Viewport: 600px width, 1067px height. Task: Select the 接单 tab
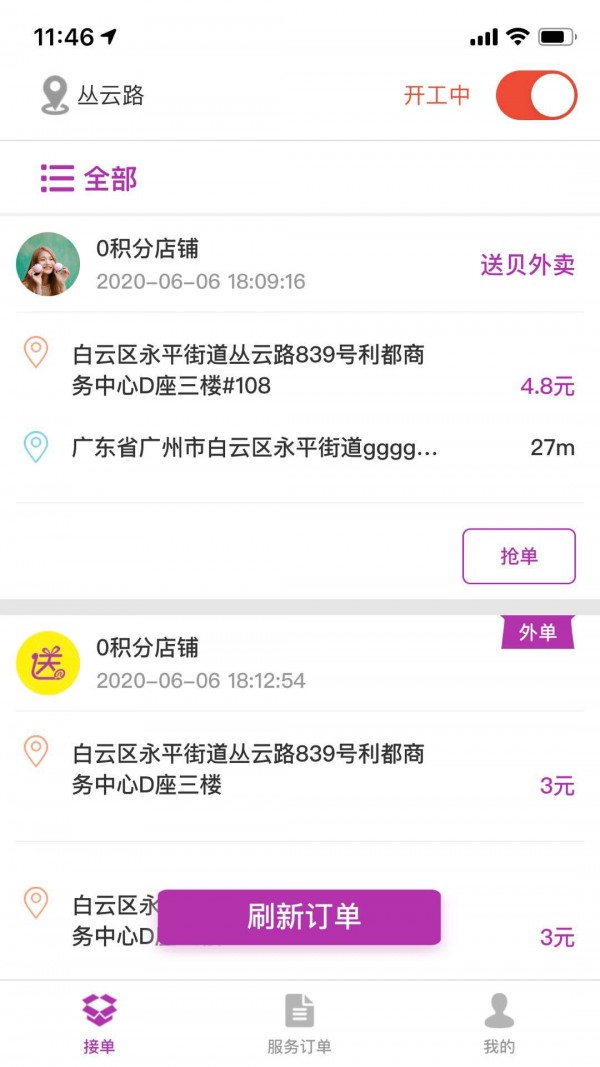point(99,1024)
